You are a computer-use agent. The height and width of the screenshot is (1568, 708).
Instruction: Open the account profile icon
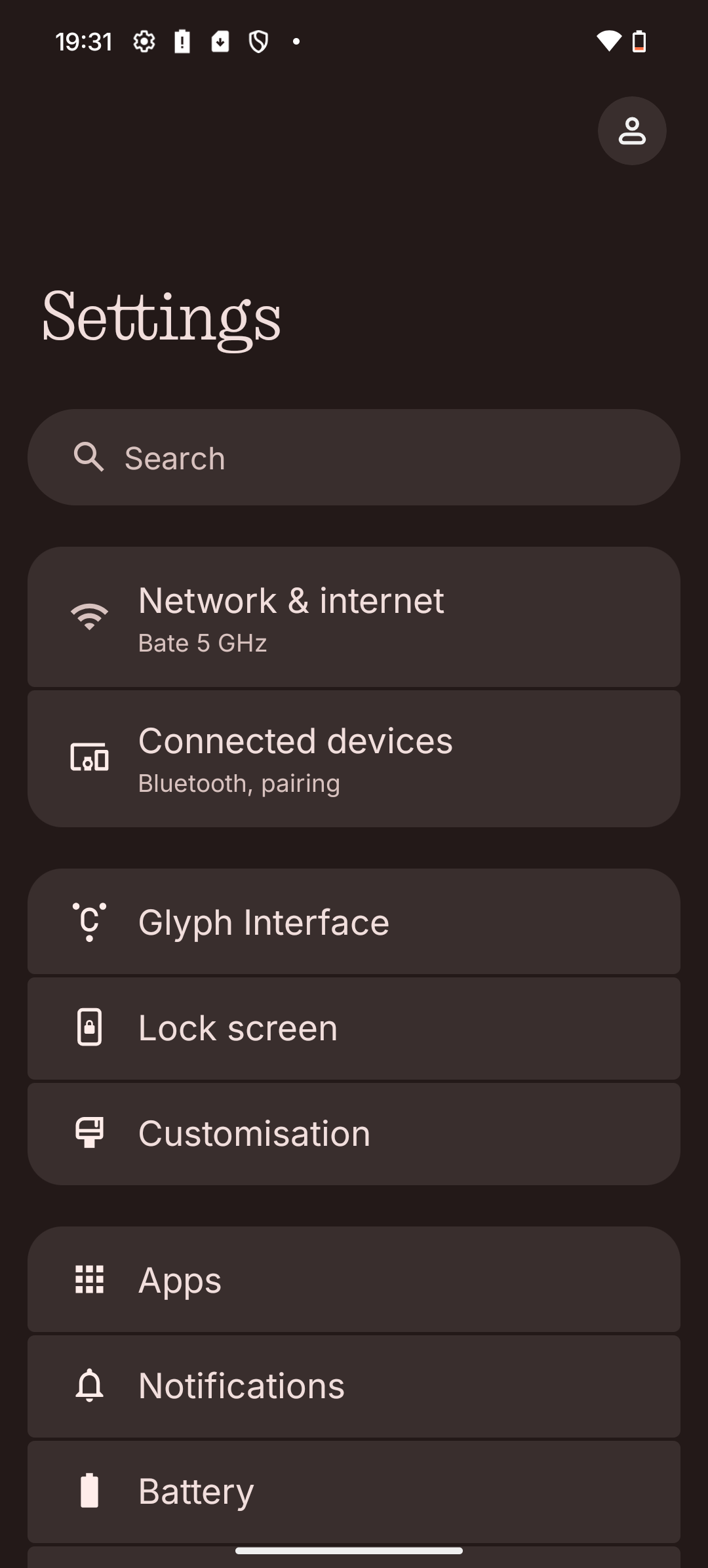pos(632,130)
